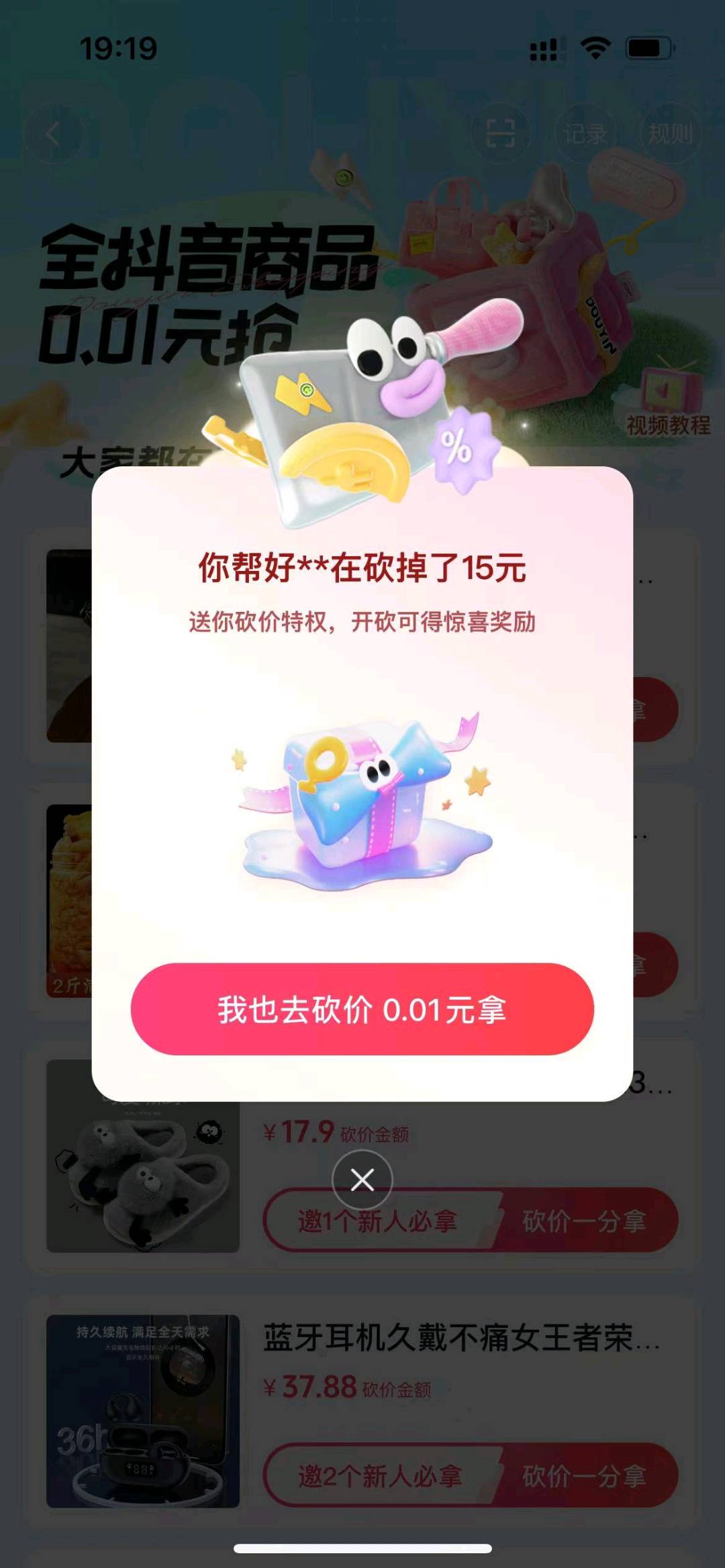Image resolution: width=725 pixels, height=1568 pixels.
Task: Open 规则 rules
Action: 669,134
